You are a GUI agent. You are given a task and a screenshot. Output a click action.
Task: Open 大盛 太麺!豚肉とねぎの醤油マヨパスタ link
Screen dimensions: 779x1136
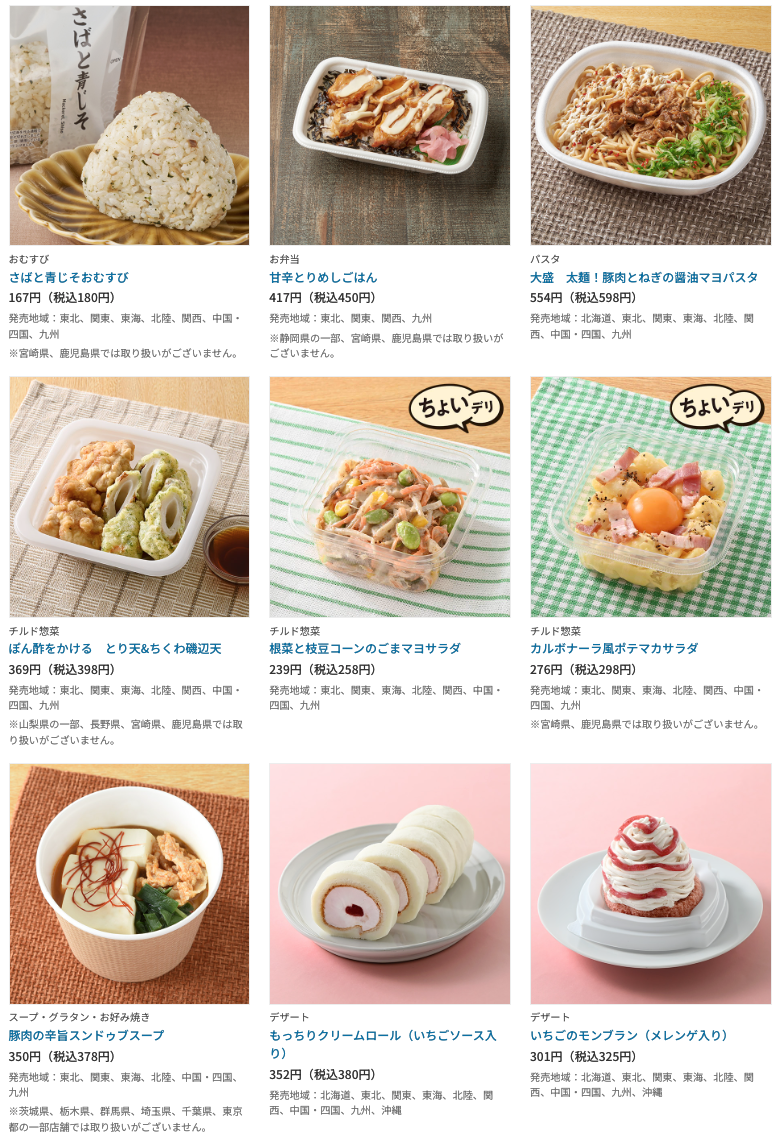[x=644, y=277]
